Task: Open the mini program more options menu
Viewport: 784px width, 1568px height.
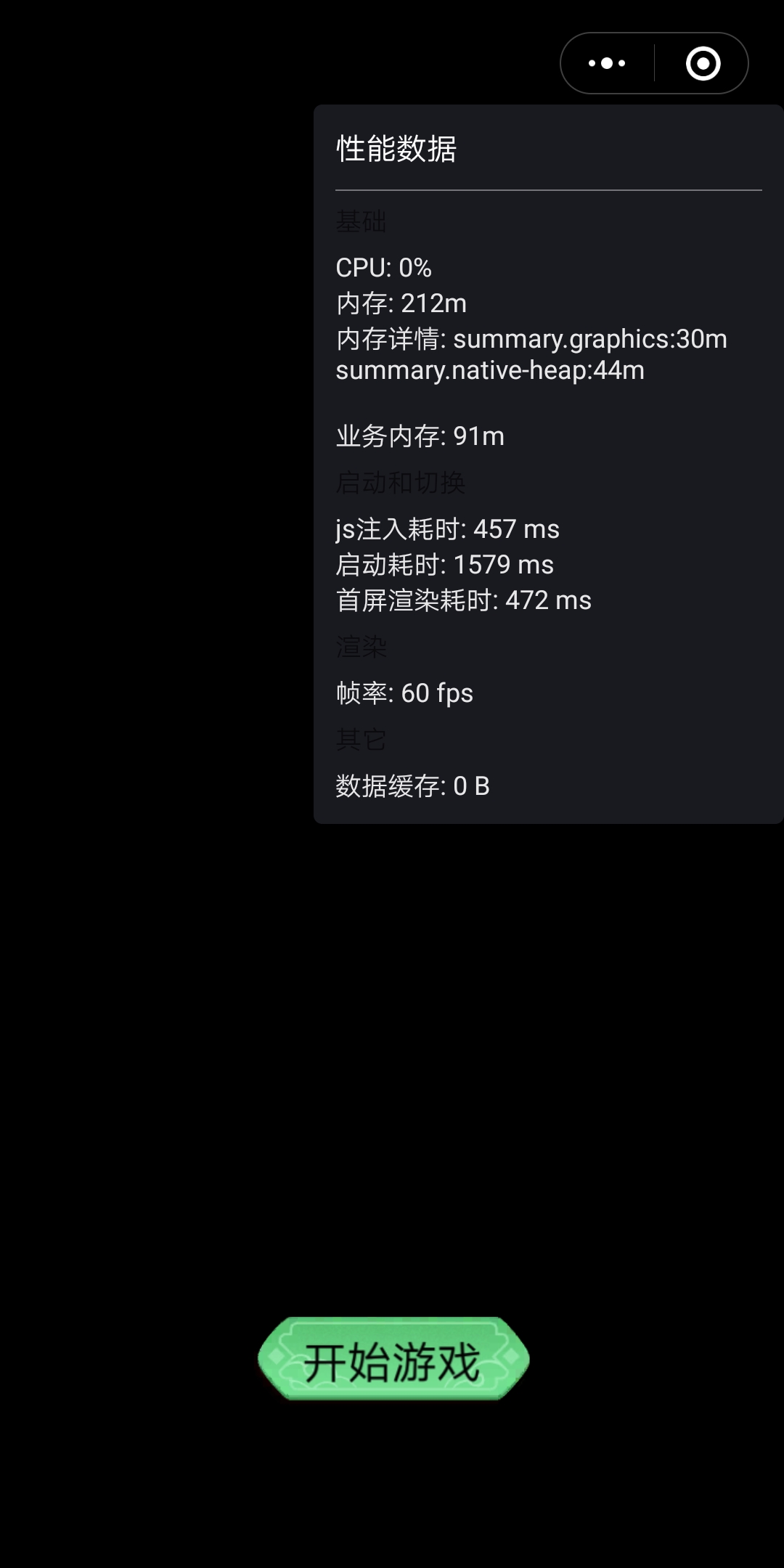Action: click(x=607, y=64)
